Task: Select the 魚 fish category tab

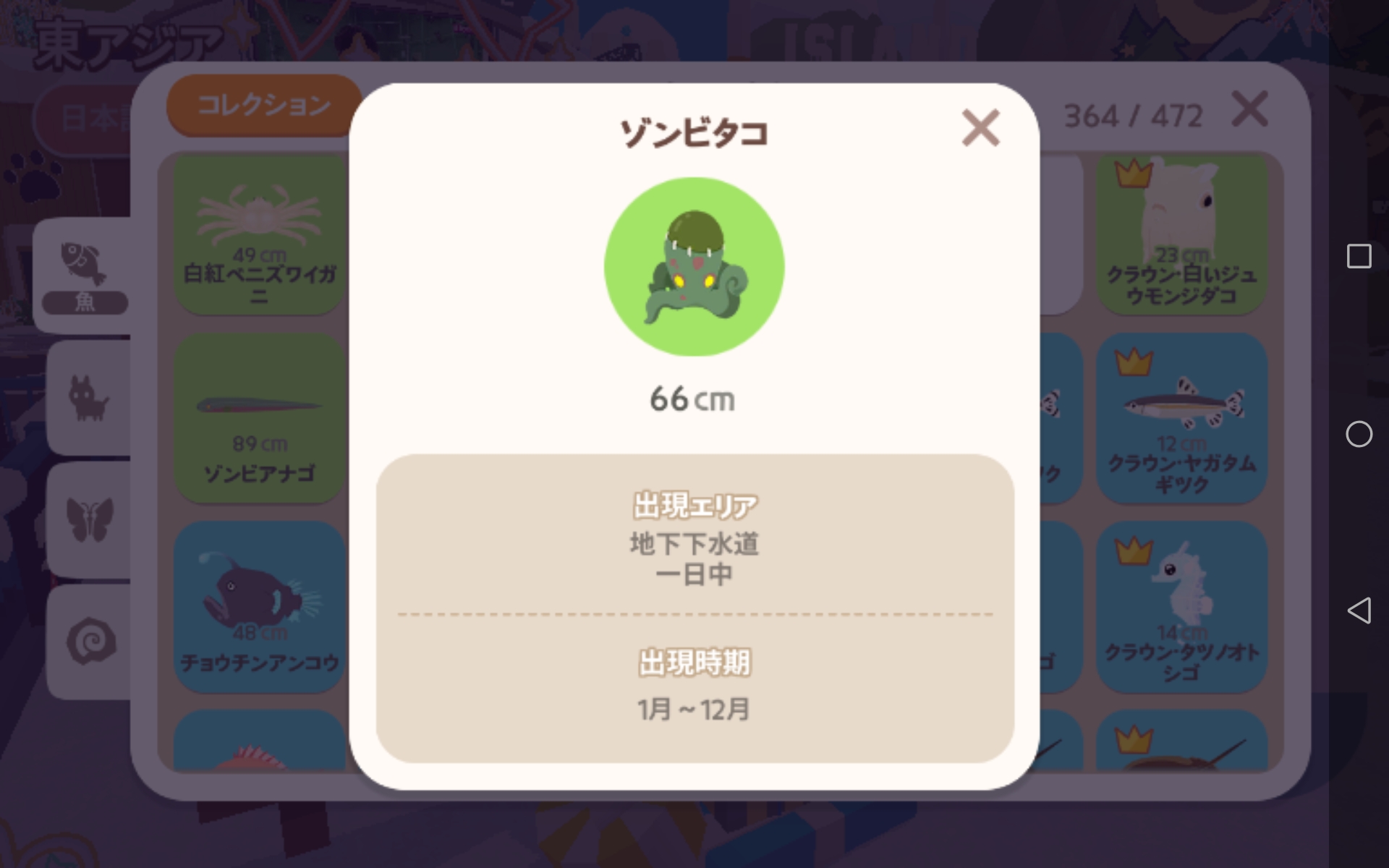Action: click(x=85, y=275)
